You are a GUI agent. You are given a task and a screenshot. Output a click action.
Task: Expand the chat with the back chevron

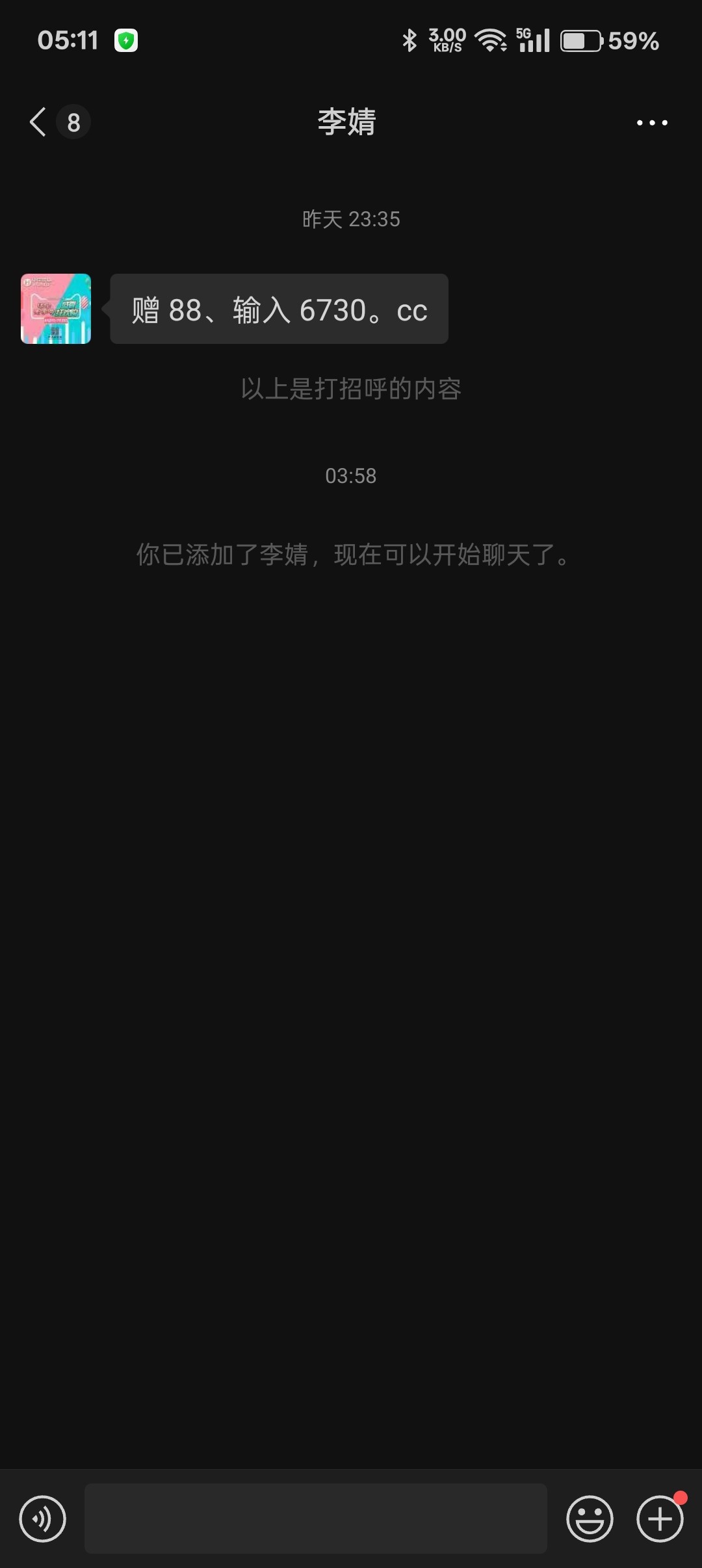37,122
